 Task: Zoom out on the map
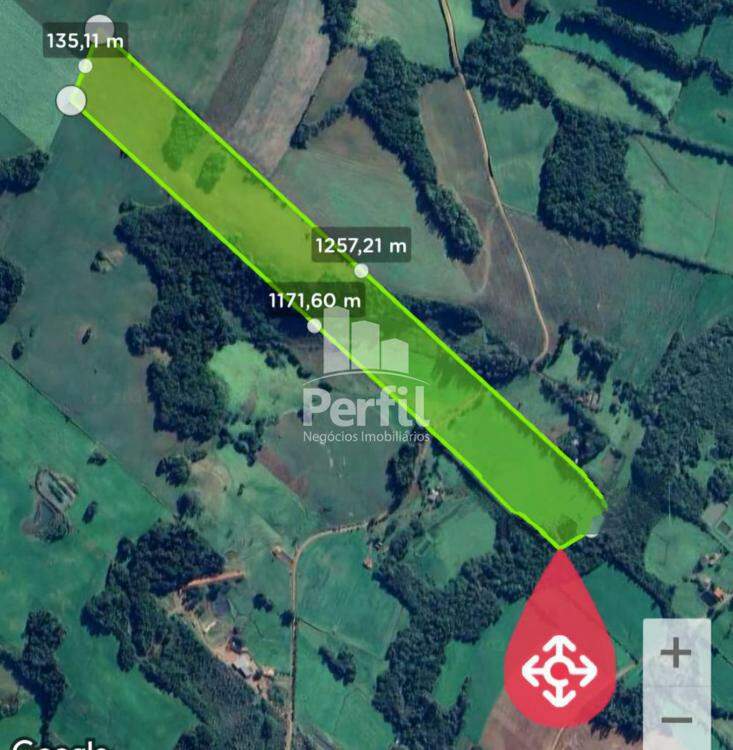pos(677,718)
